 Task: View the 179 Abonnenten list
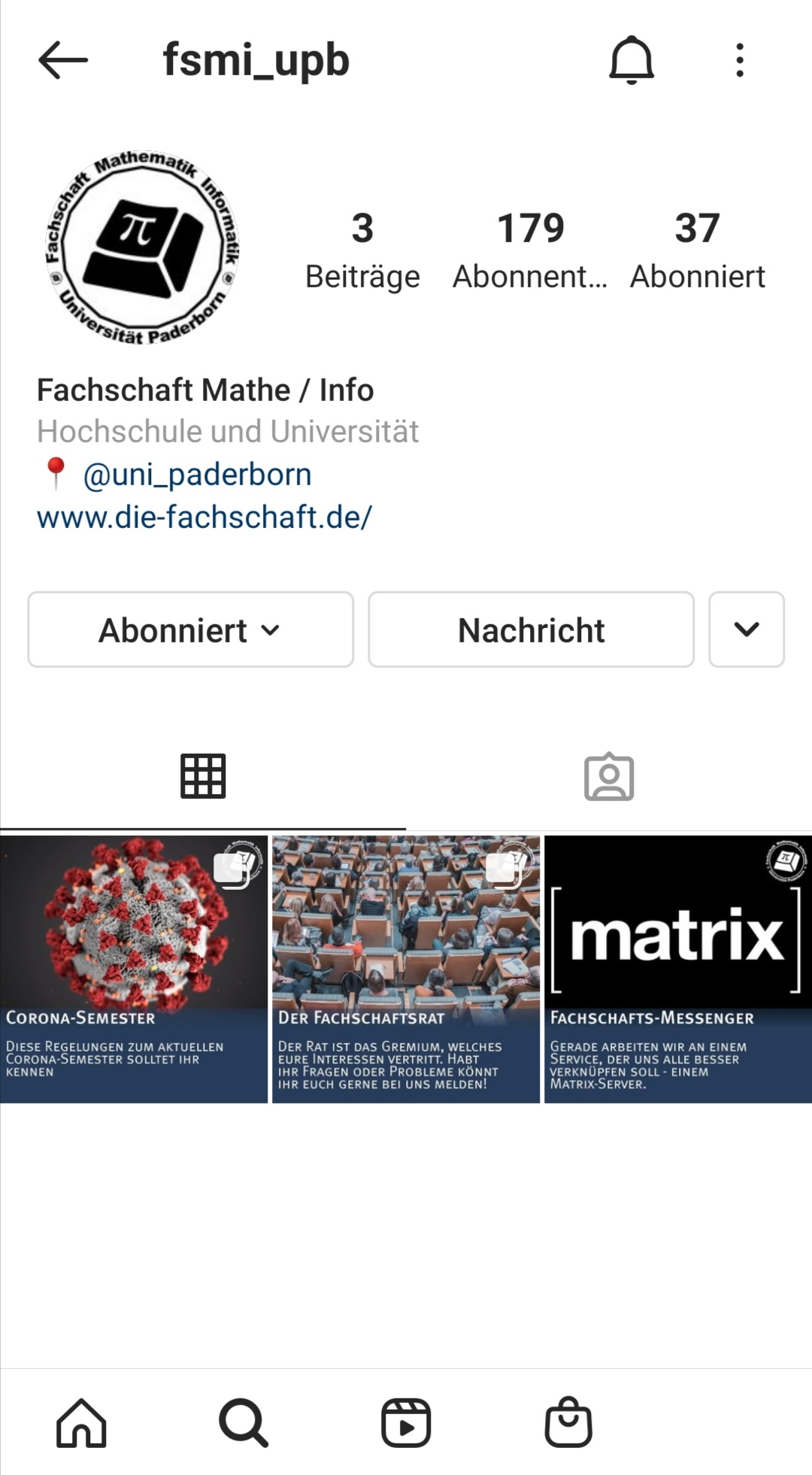point(530,250)
